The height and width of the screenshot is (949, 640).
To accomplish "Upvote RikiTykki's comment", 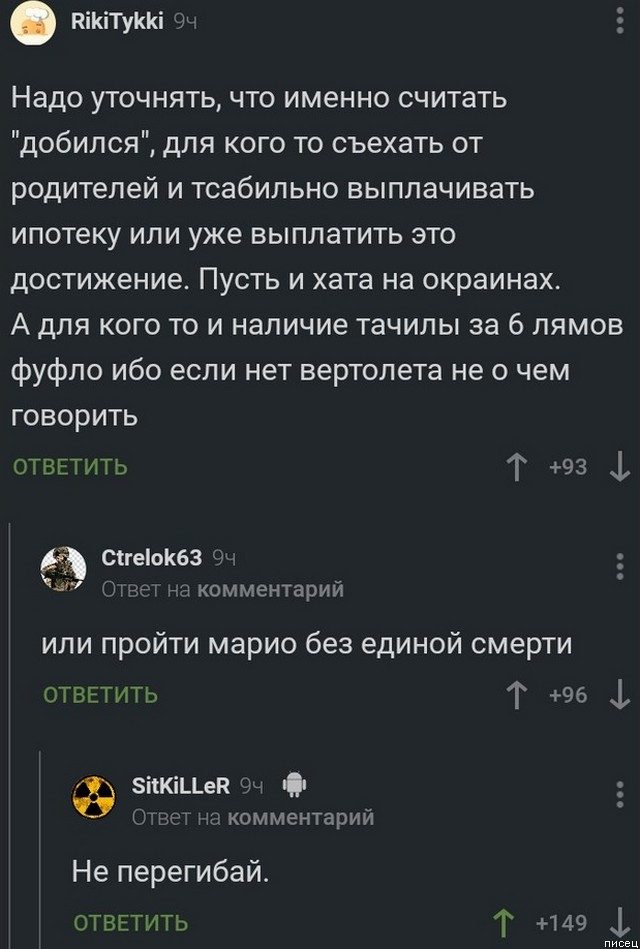I will click(x=519, y=466).
